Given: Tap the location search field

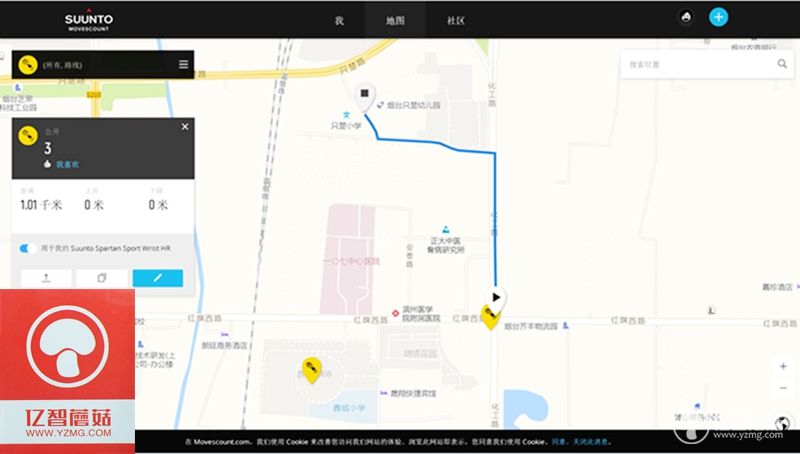Looking at the screenshot, I should [699, 64].
